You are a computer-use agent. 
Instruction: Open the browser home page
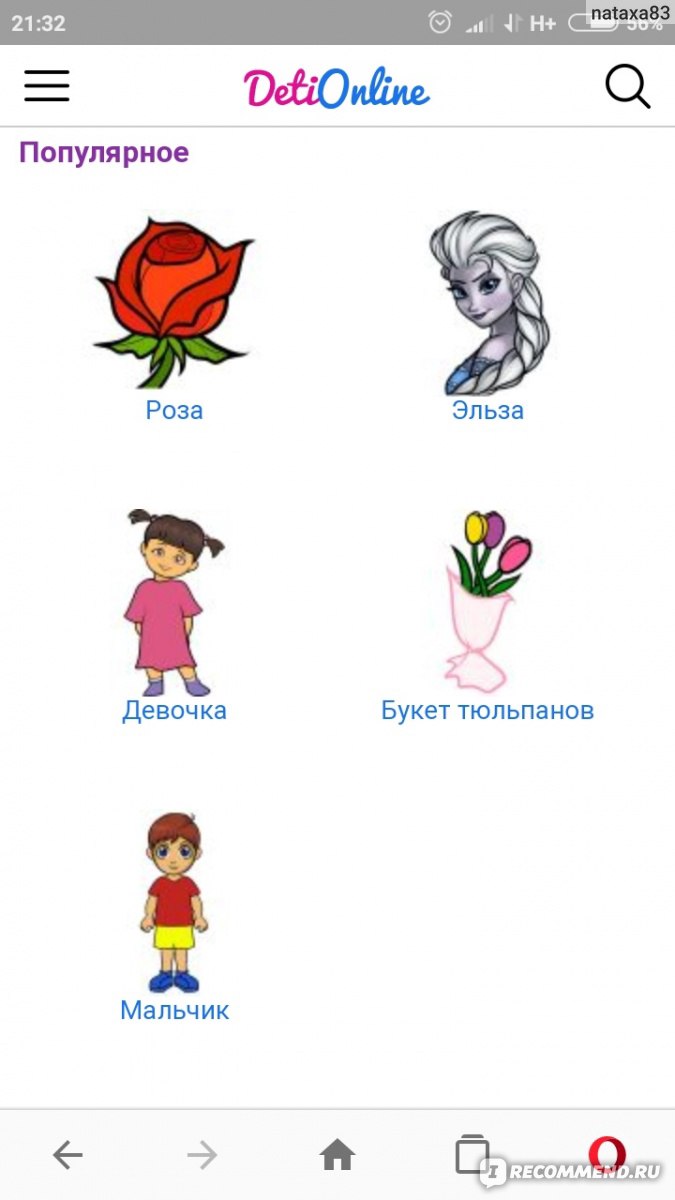pyautogui.click(x=337, y=1156)
